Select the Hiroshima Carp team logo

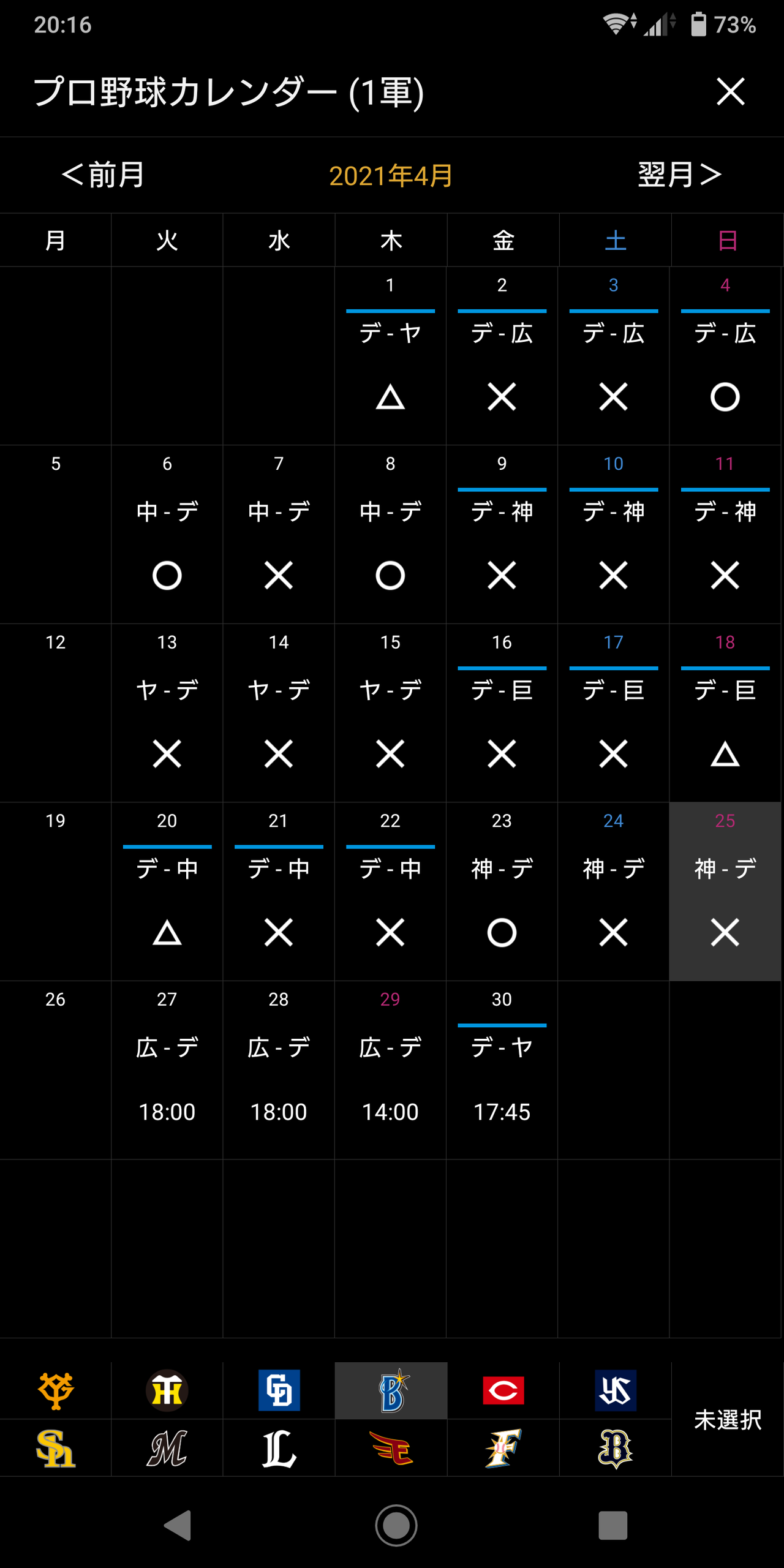[503, 1390]
